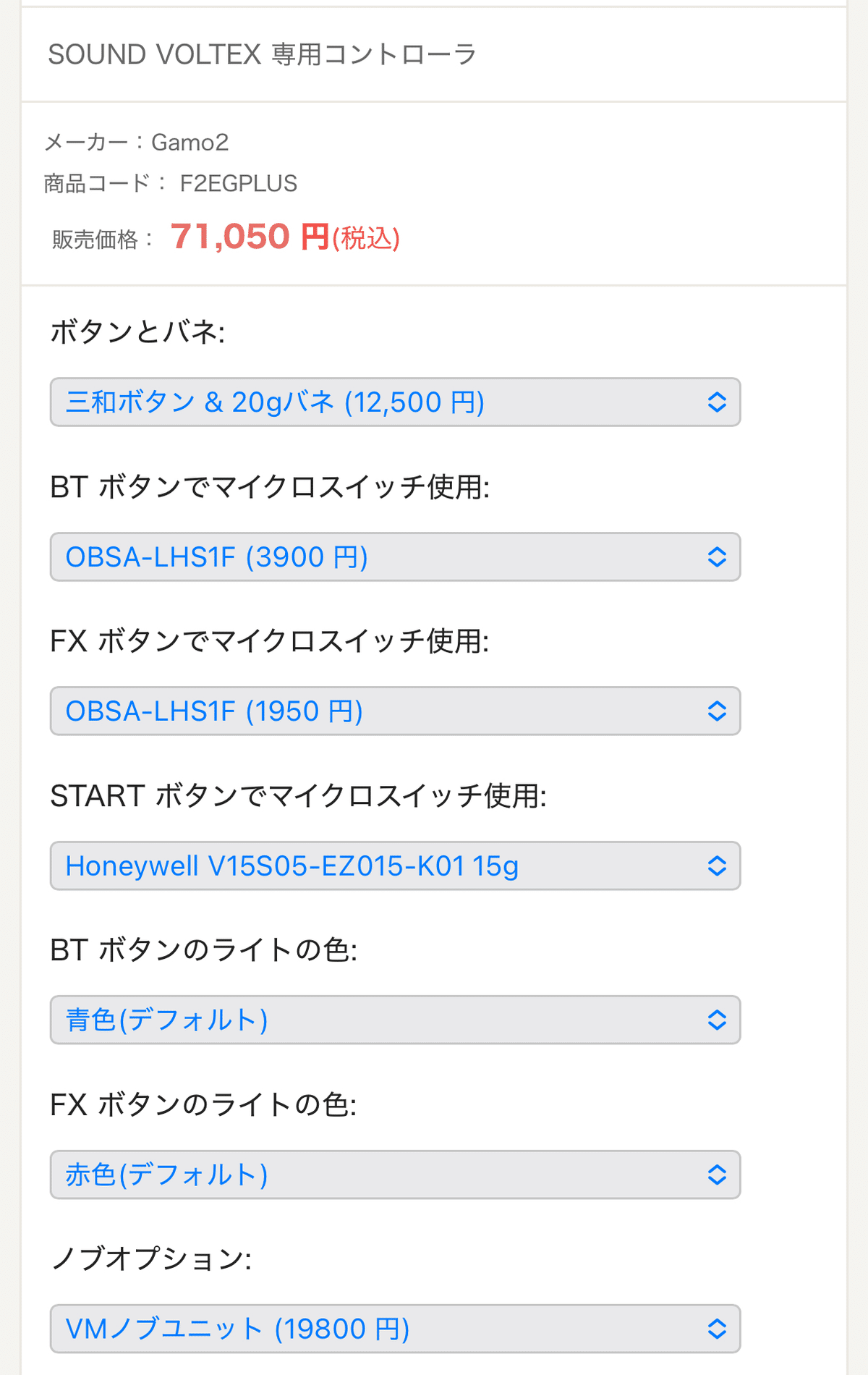Change FX ボタン microswitch option
868x1375 pixels.
[x=395, y=711]
